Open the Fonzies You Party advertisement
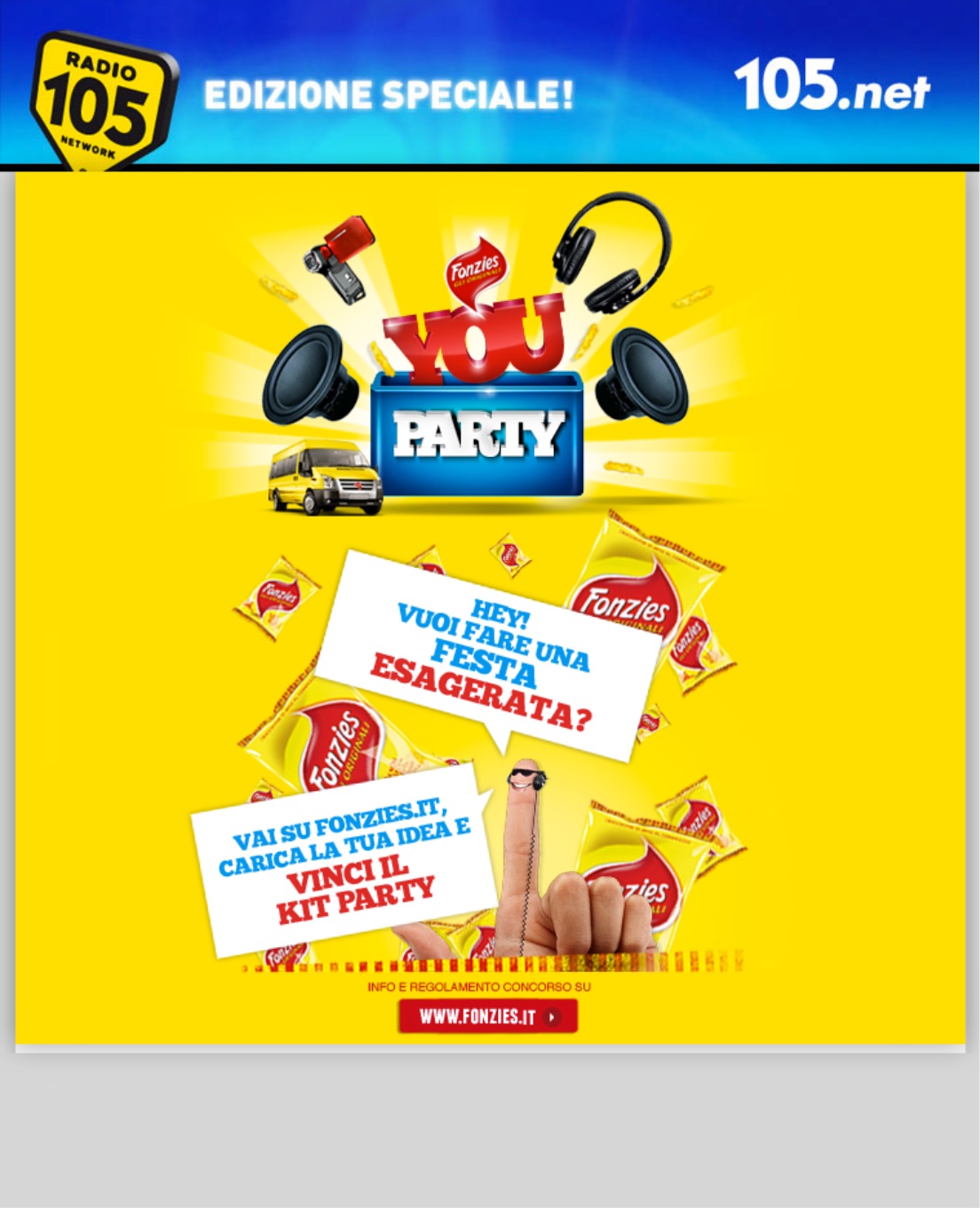The image size is (980, 1208). click(489, 607)
